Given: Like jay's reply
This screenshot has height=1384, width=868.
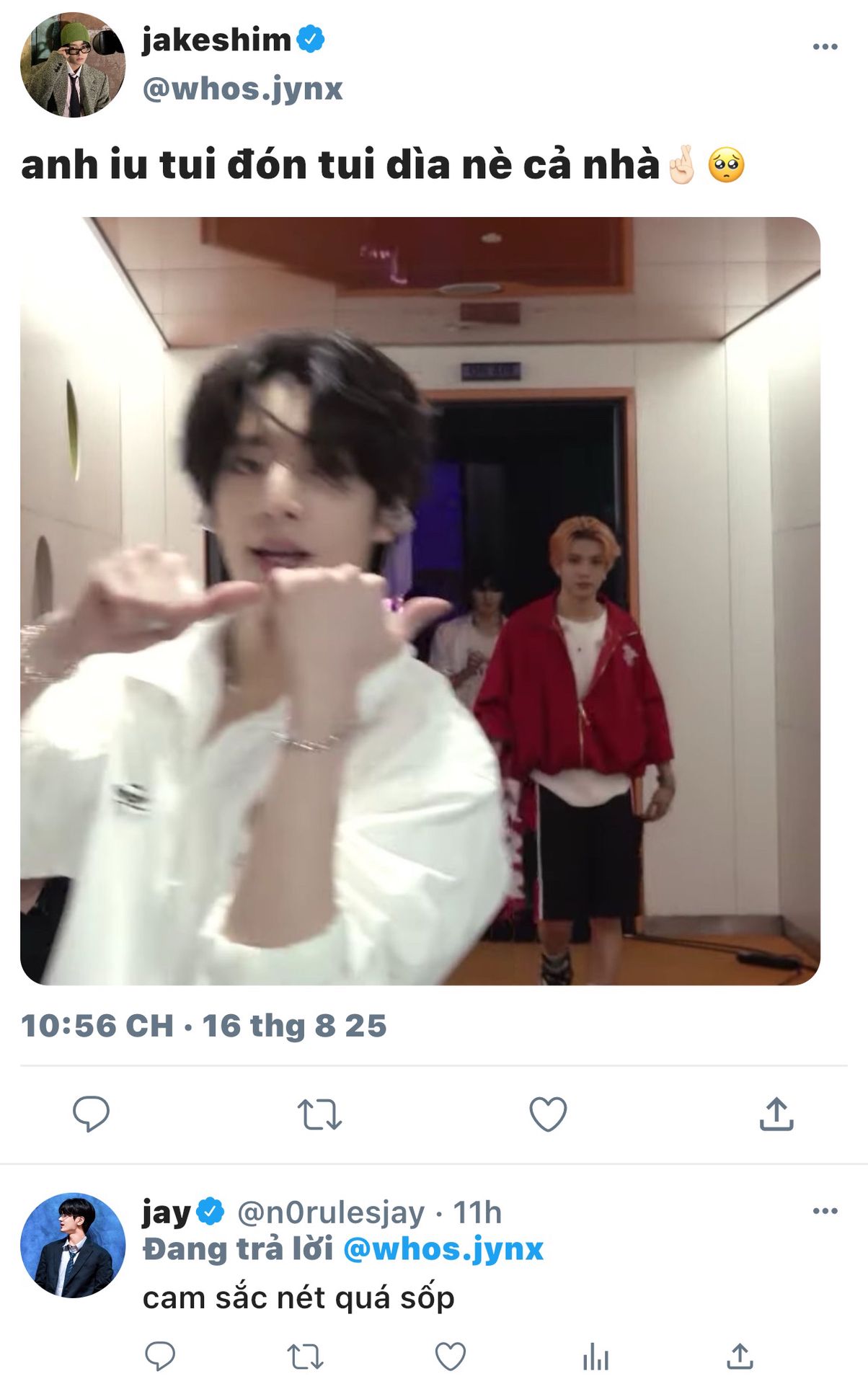Looking at the screenshot, I should click(x=451, y=1356).
